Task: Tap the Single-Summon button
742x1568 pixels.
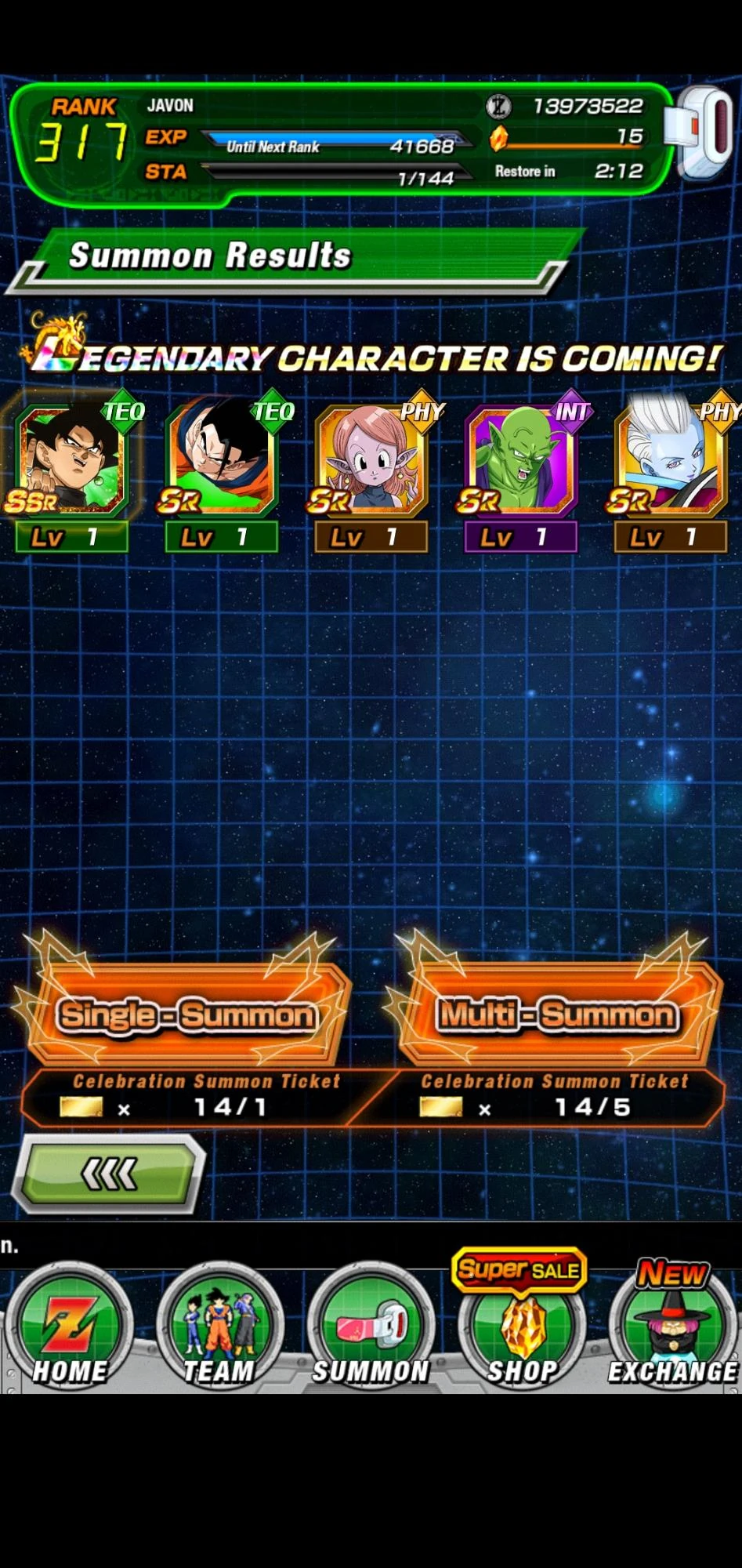Action: pyautogui.click(x=186, y=1014)
